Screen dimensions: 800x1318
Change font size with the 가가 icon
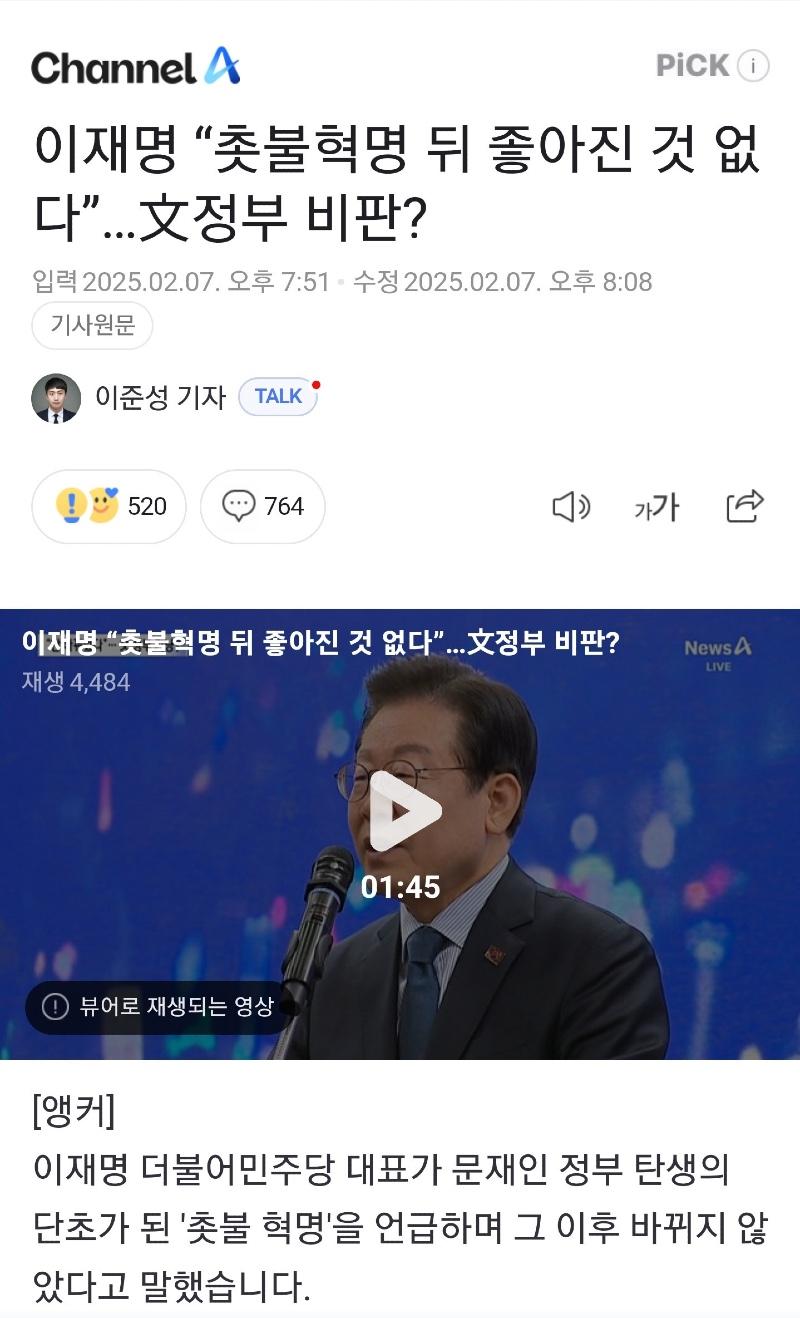(x=657, y=508)
